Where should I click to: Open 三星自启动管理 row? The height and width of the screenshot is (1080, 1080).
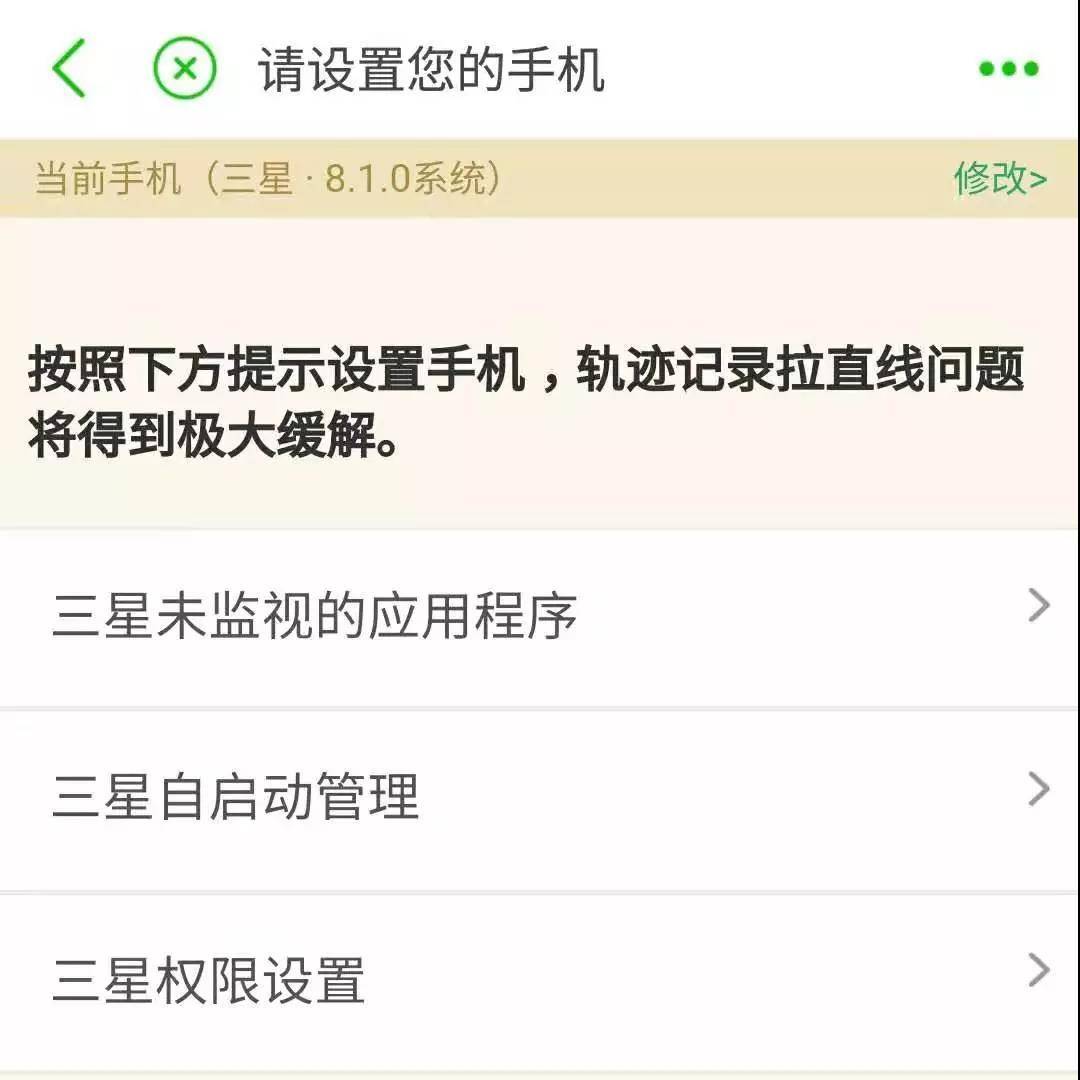coord(540,799)
